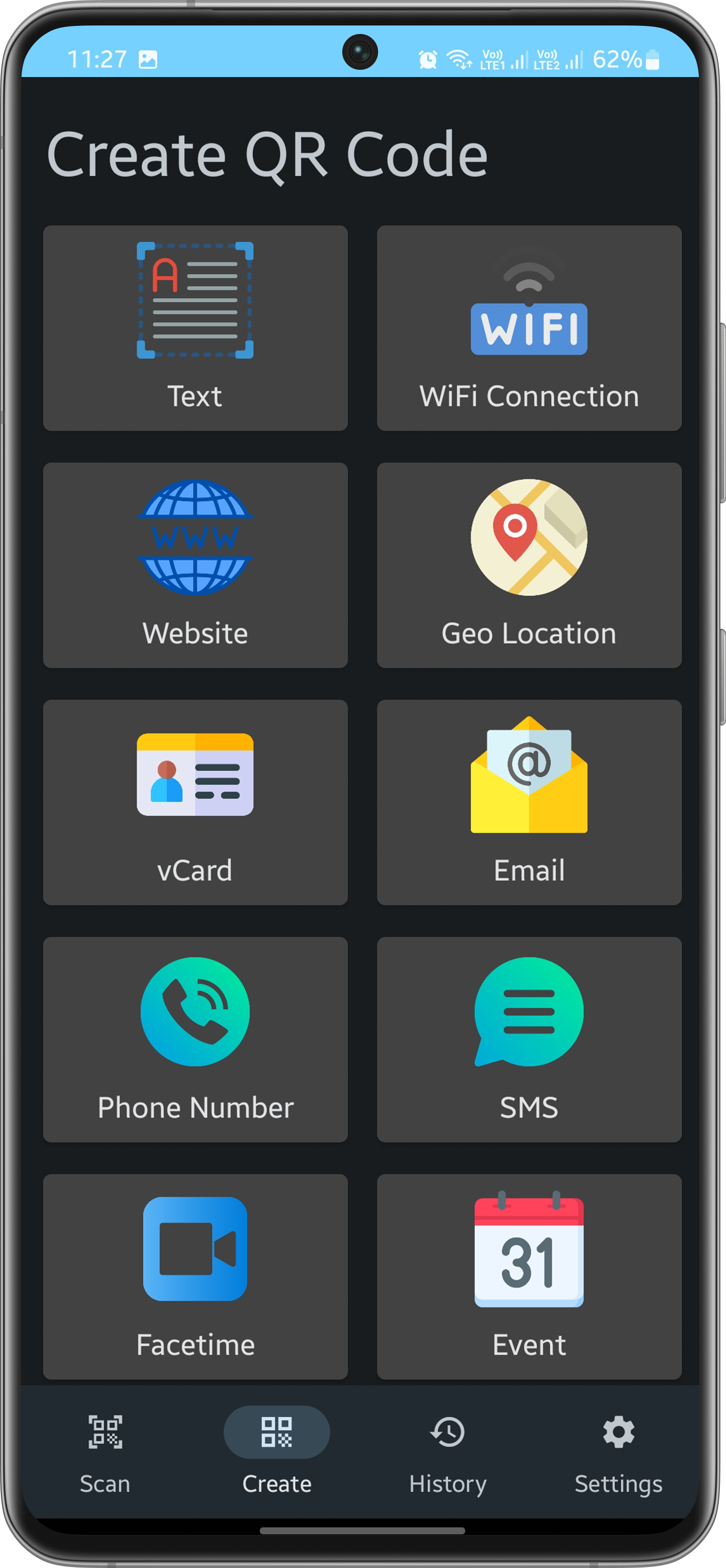Create an SMS QR code
The width and height of the screenshot is (726, 1568).
[x=529, y=1039]
